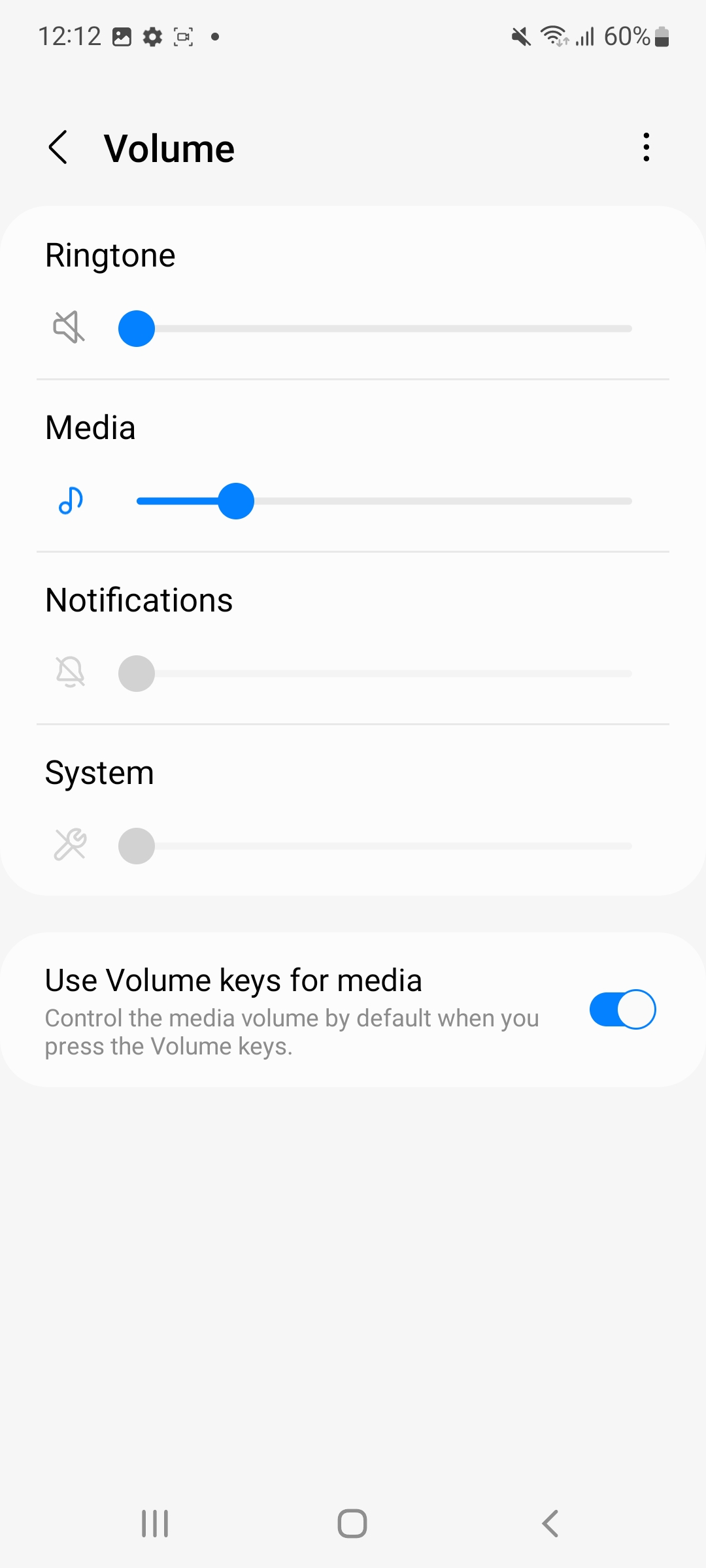Open the three-dot overflow menu
Screen dimensions: 706x1568
pos(646,148)
